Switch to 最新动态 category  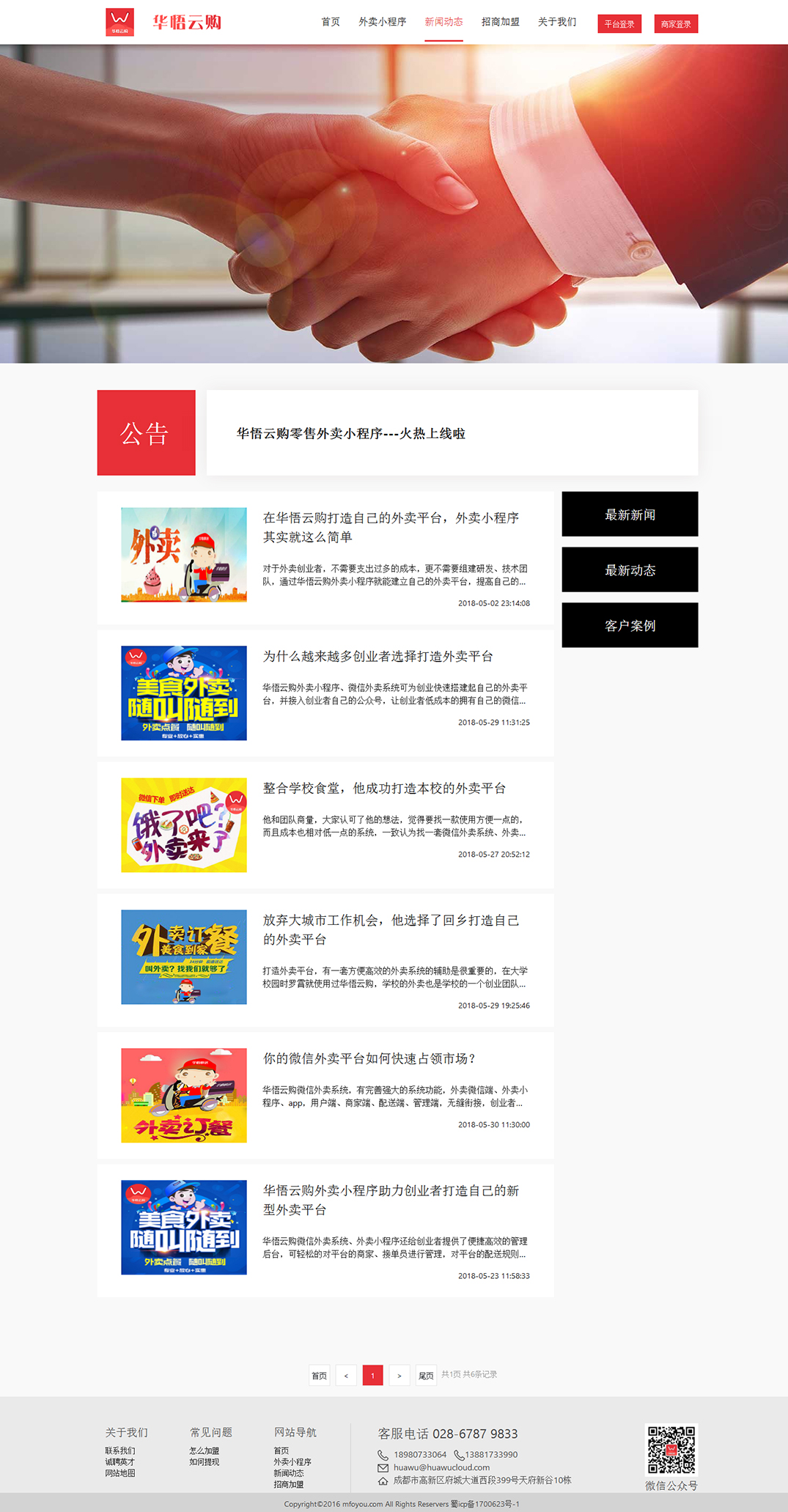(629, 569)
